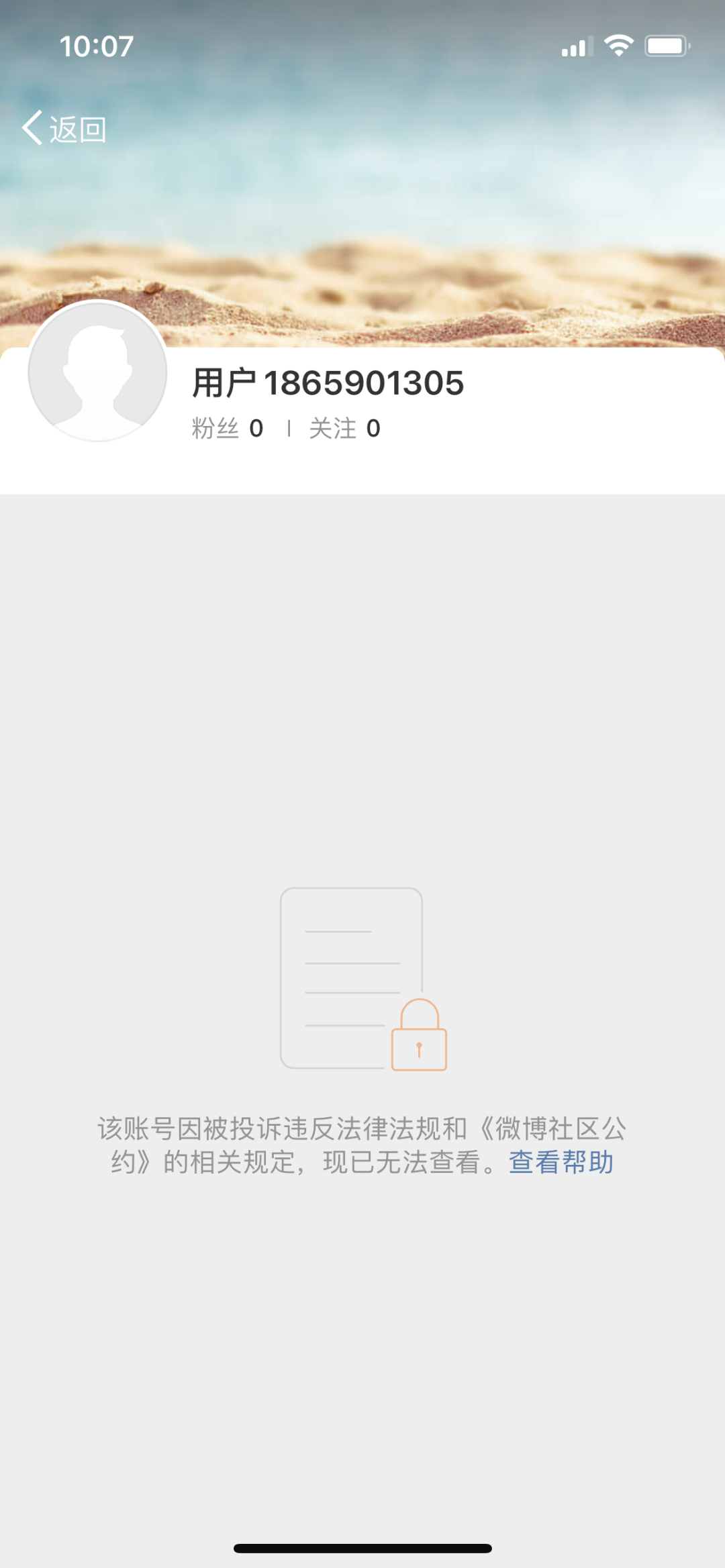Go back using the 返回 button

64,128
